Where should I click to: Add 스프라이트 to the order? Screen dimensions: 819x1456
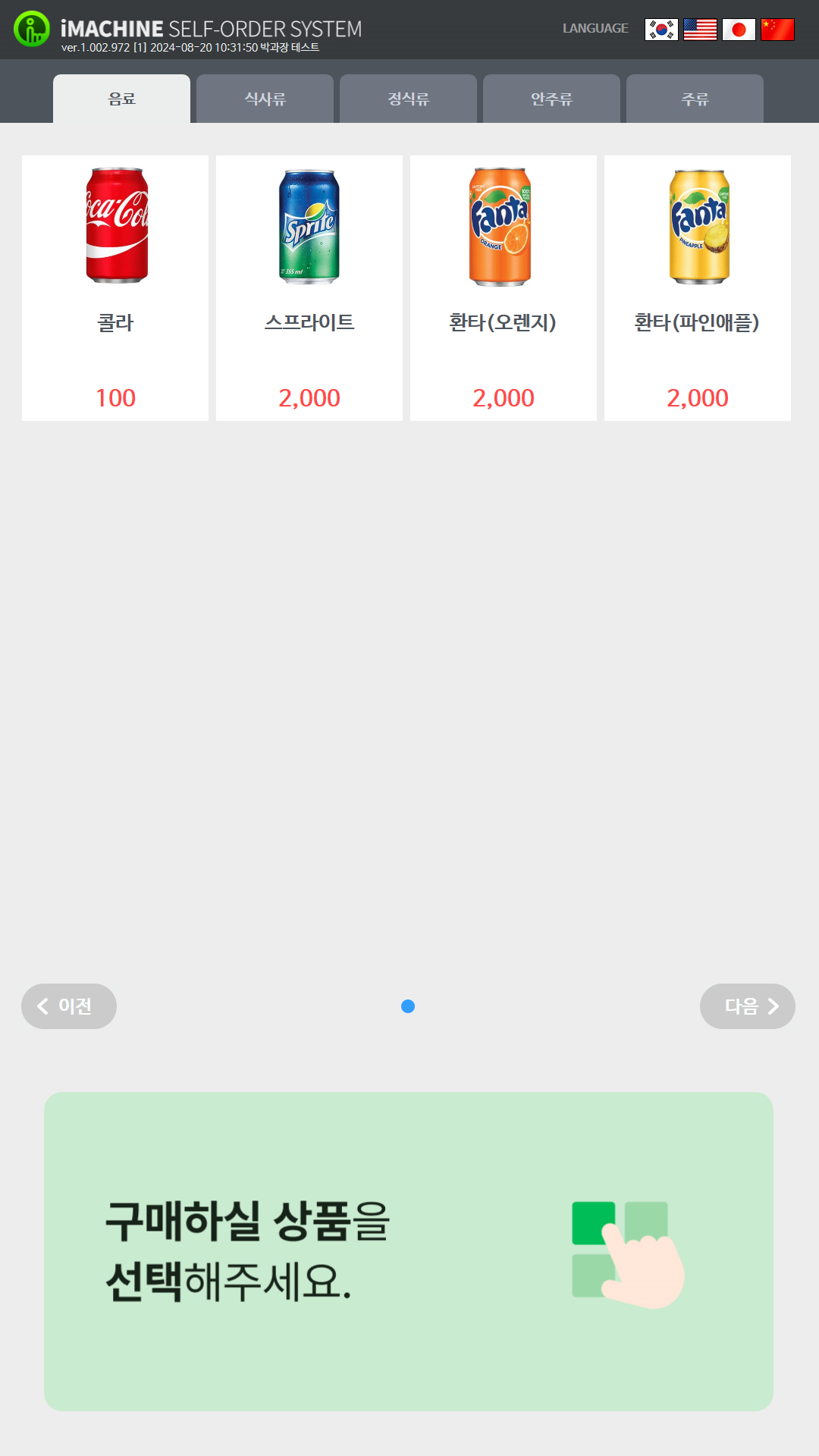click(x=309, y=288)
